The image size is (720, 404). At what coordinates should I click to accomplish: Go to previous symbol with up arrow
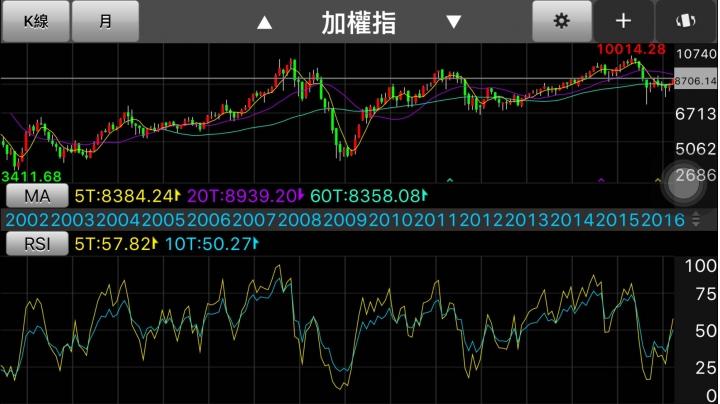coord(264,22)
